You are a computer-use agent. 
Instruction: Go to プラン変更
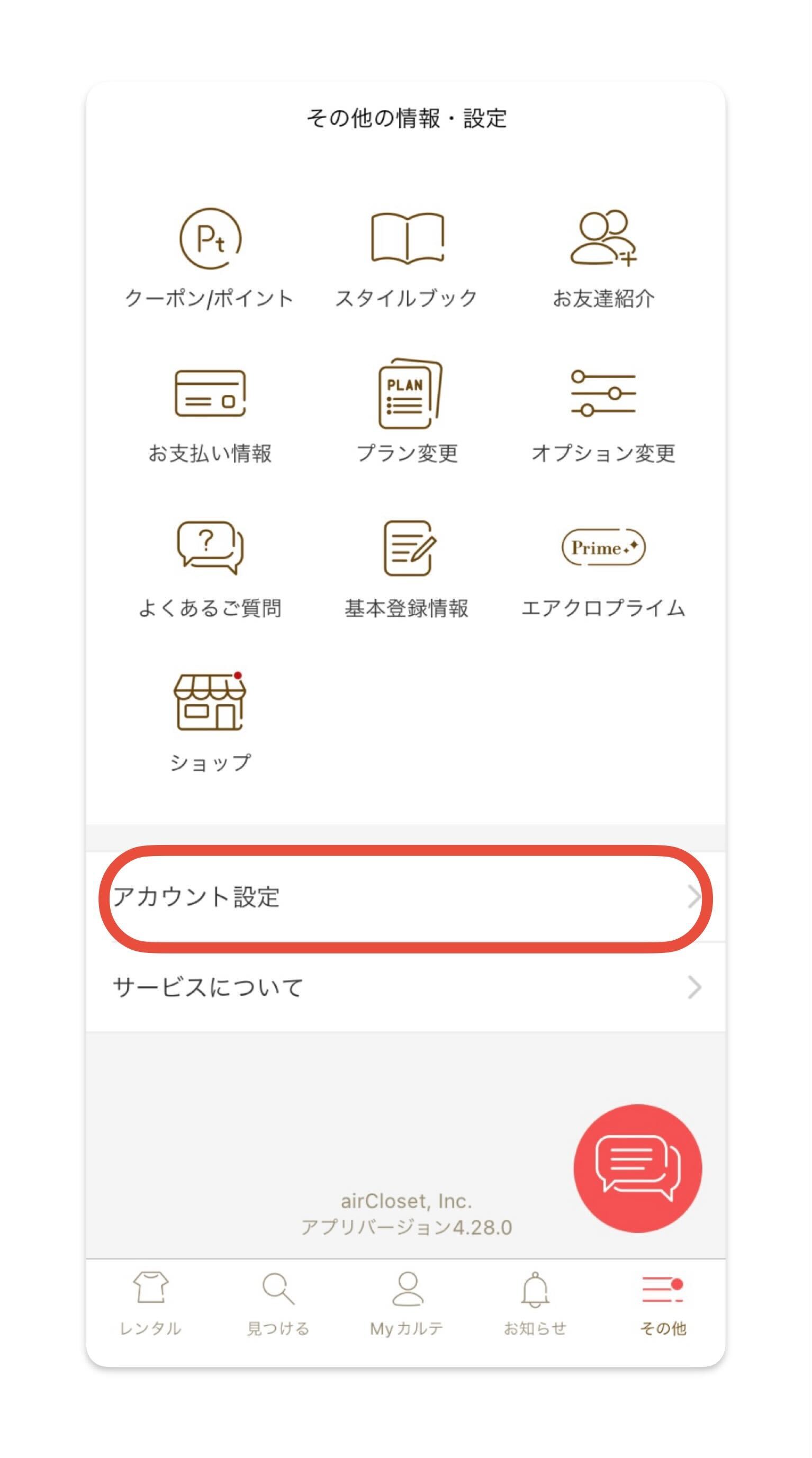pyautogui.click(x=407, y=413)
